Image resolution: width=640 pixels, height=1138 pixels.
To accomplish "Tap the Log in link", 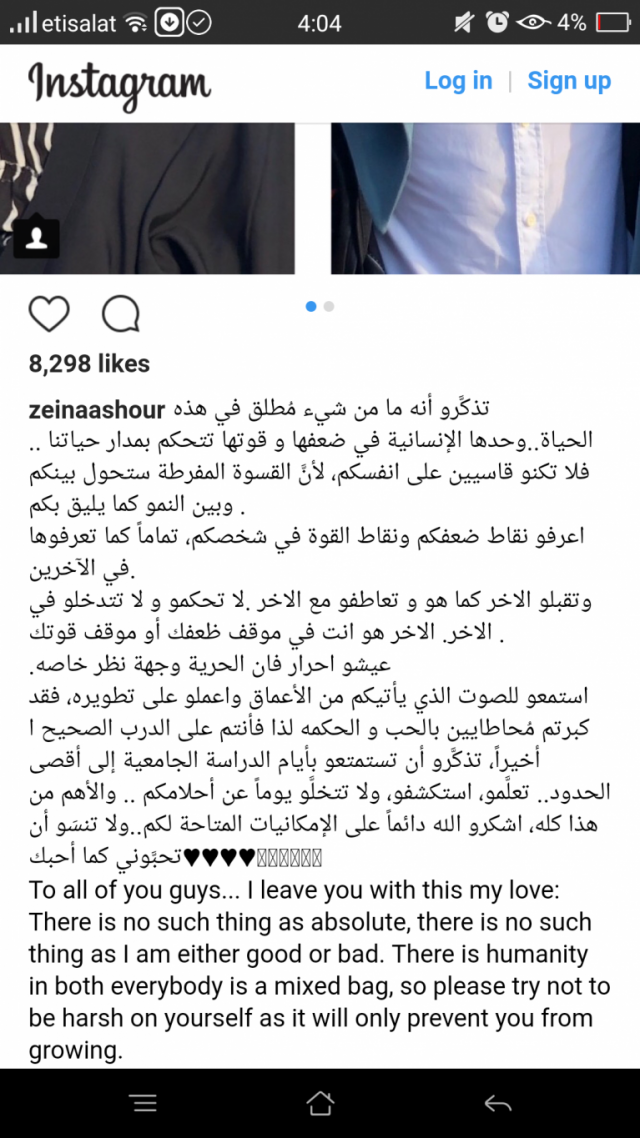I will tap(458, 81).
